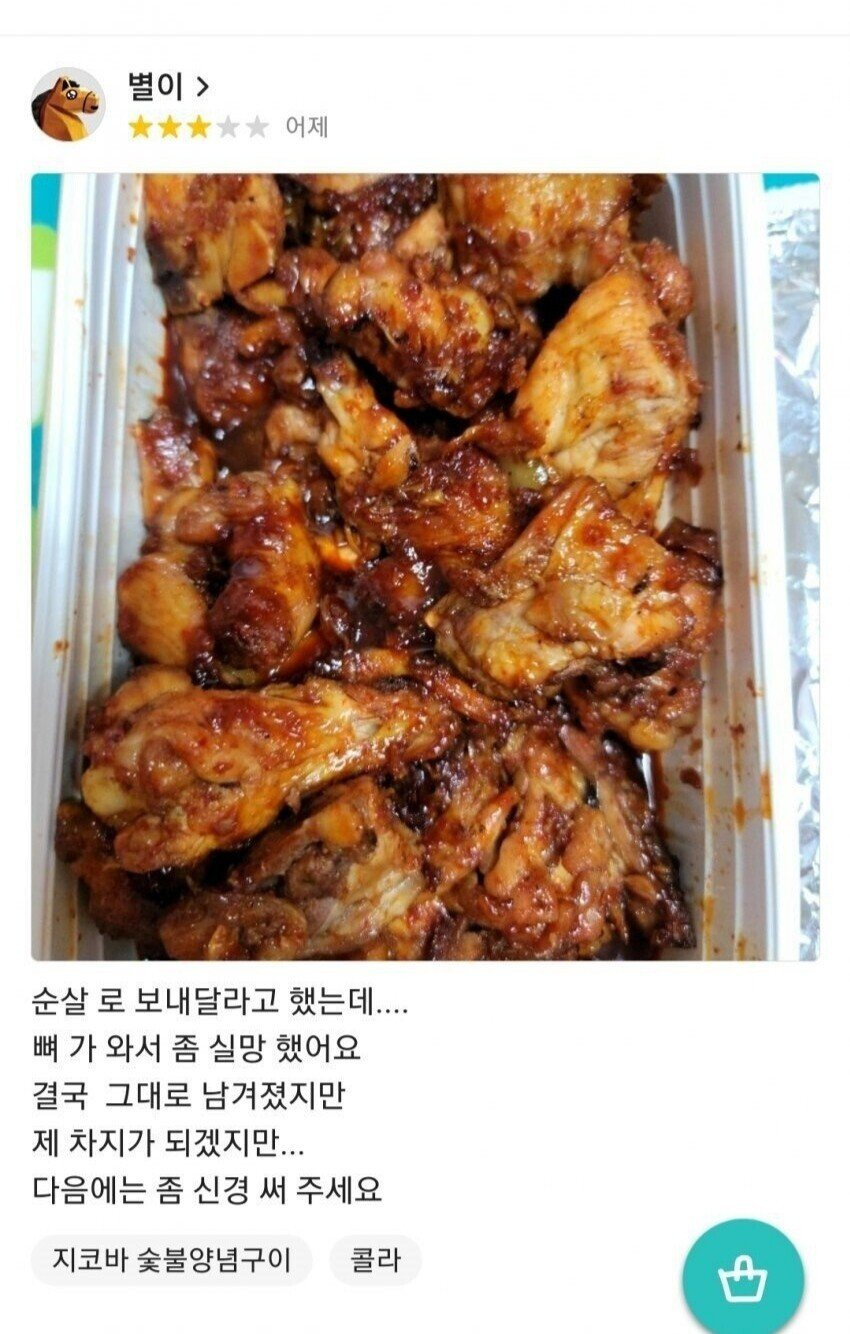Open reviewer 별이's profile
Viewport: 850px width, 1334px height.
[x=168, y=87]
